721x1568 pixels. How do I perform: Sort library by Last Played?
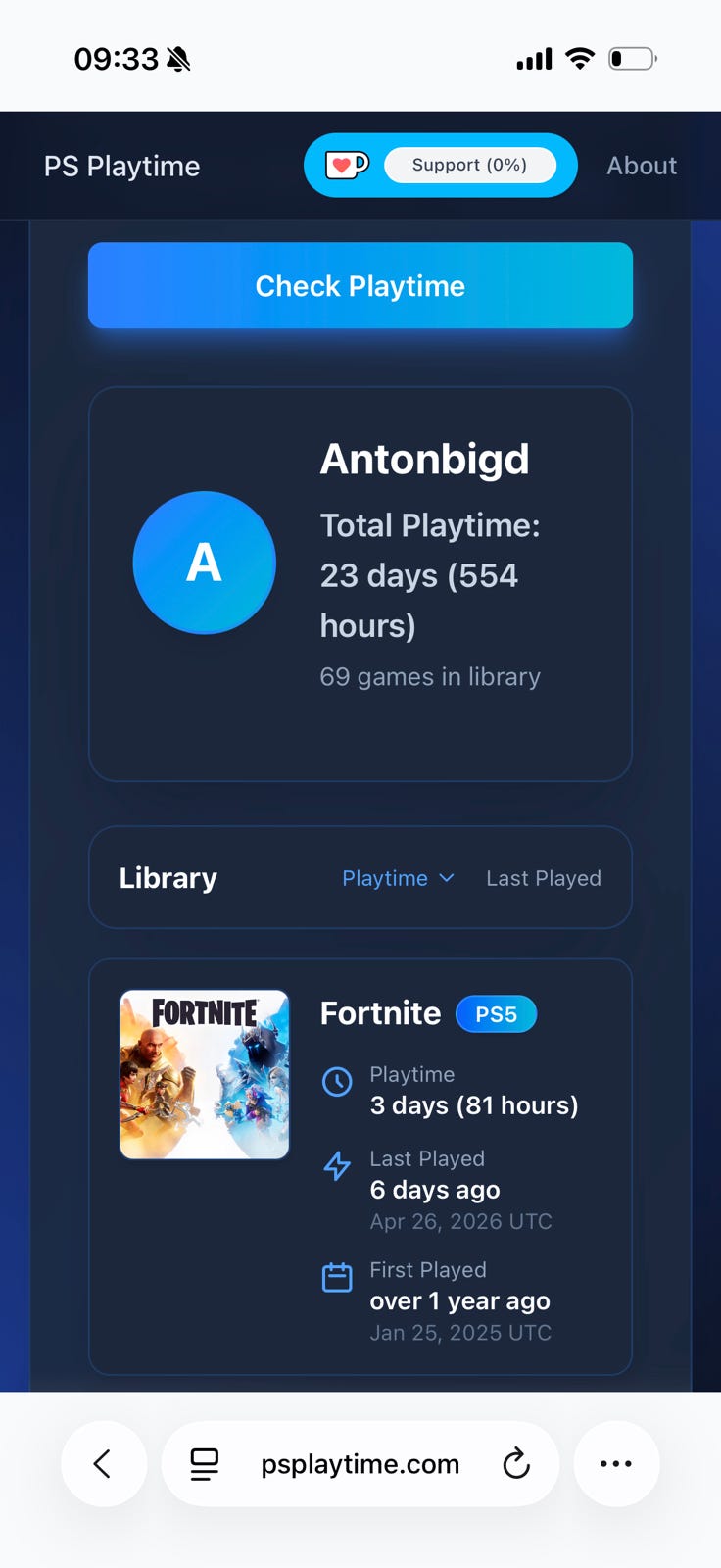(x=544, y=878)
